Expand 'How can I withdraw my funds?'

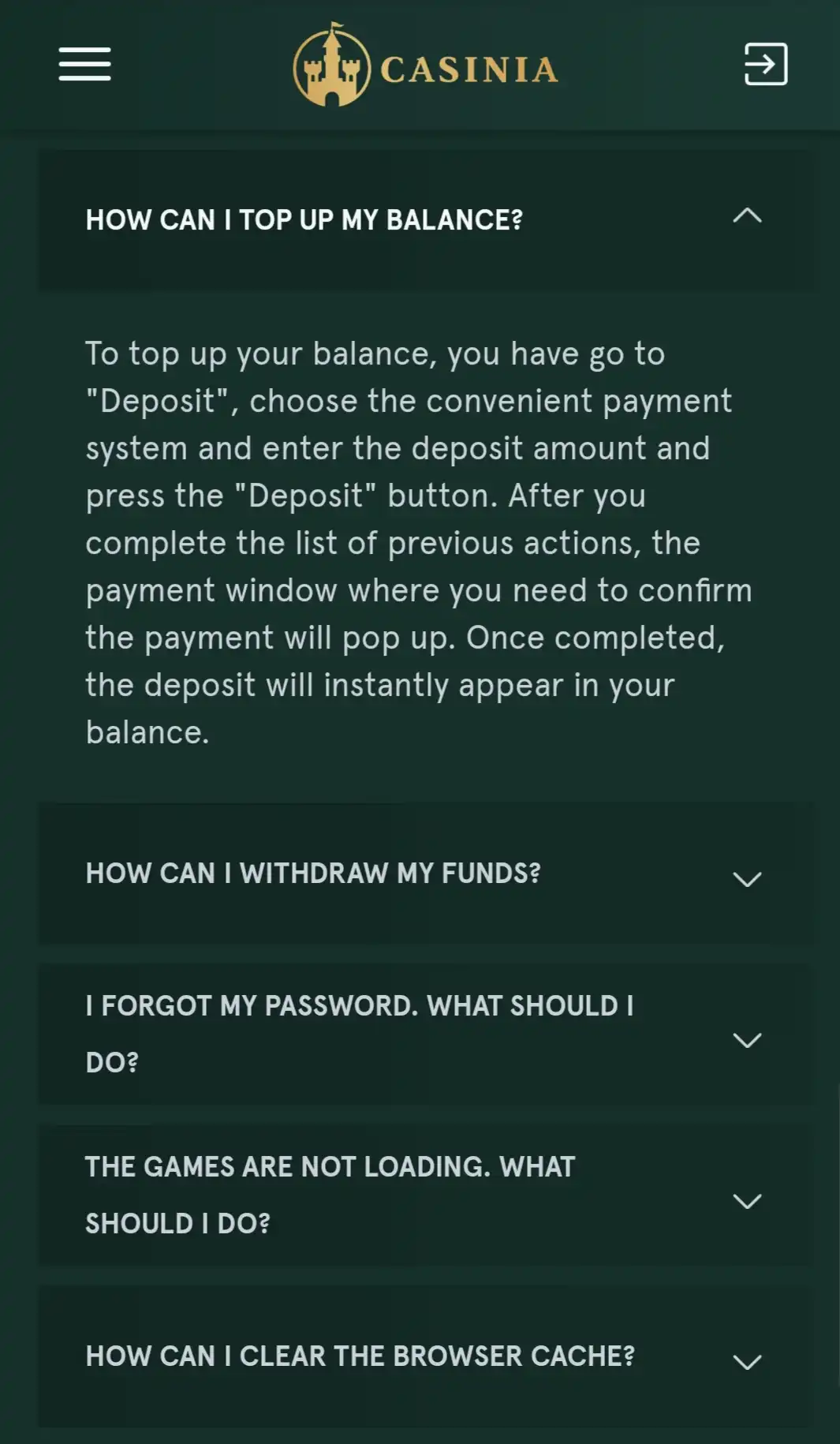[x=746, y=878]
